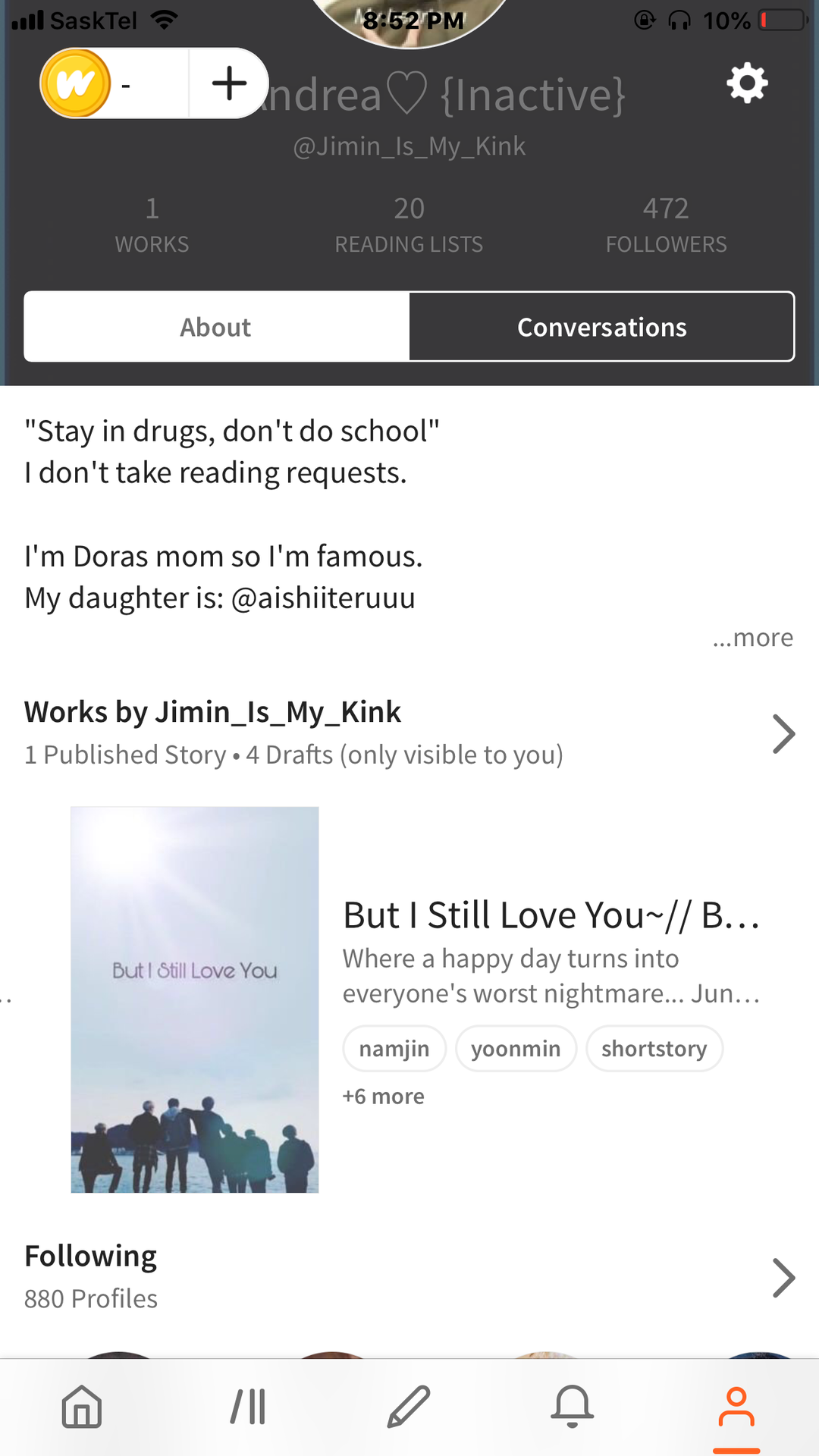Show +6 more tags
This screenshot has height=1456, width=819.
[x=383, y=1097]
